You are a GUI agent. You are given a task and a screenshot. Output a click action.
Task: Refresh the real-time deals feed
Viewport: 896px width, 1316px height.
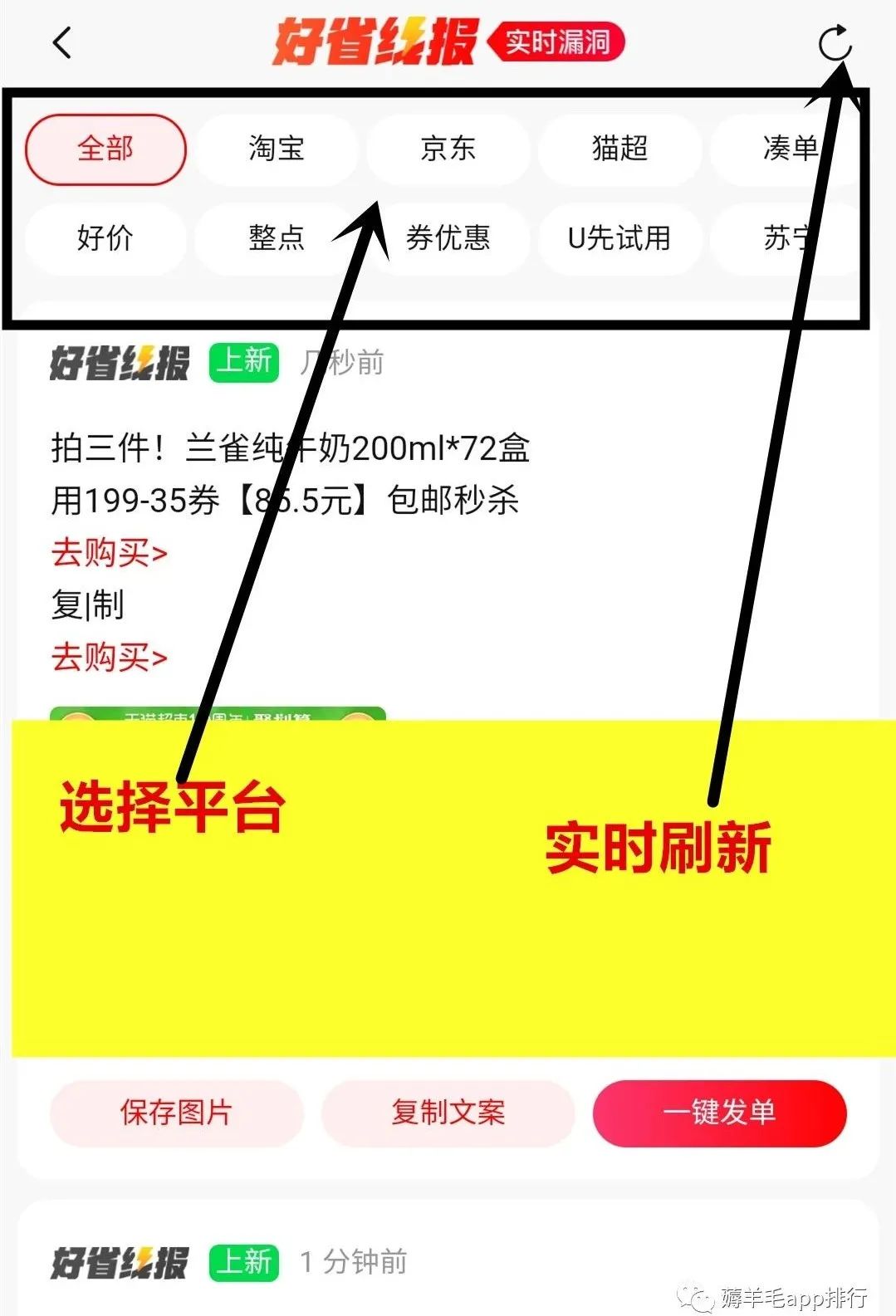tap(834, 42)
